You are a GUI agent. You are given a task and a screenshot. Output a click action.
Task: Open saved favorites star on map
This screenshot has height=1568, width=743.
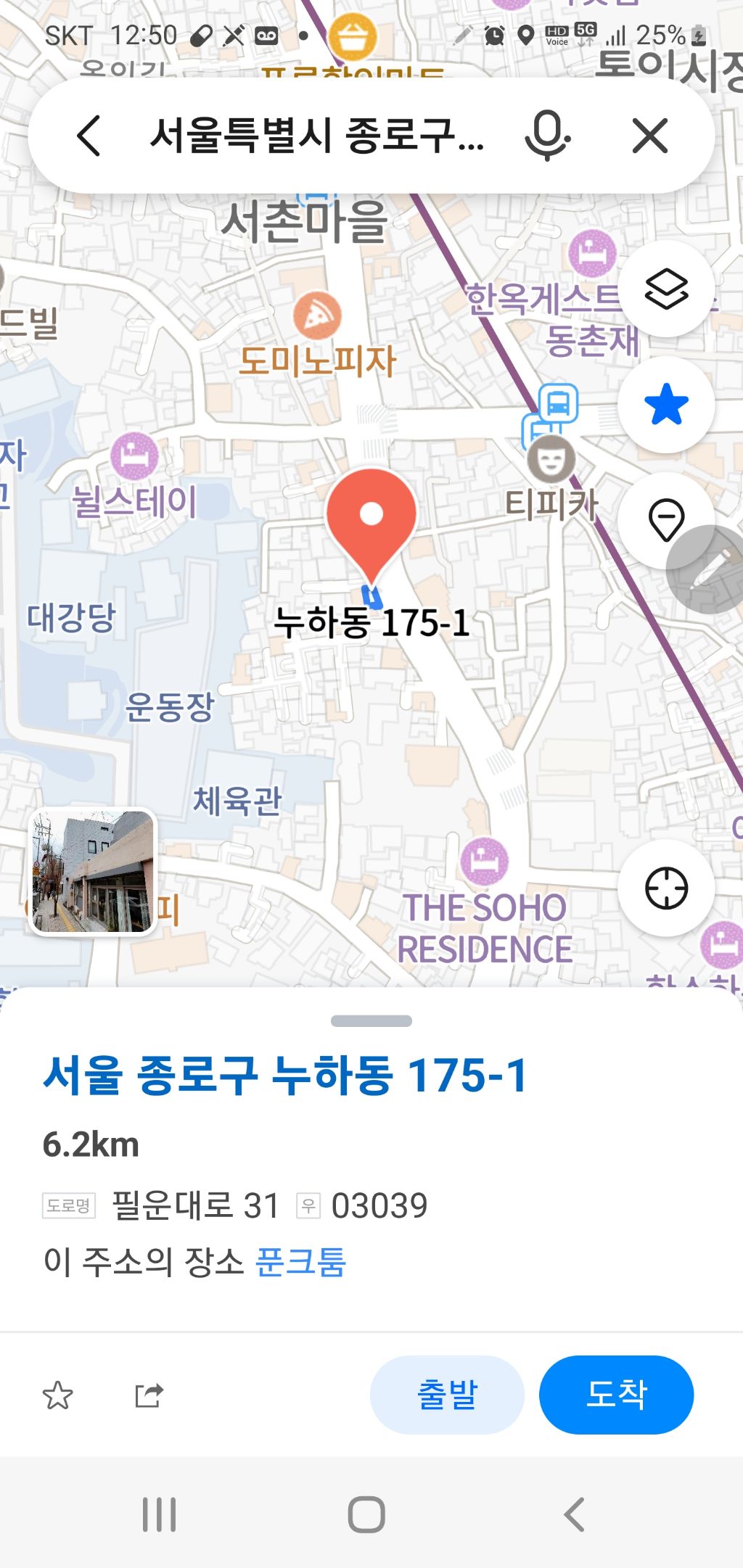[x=666, y=405]
